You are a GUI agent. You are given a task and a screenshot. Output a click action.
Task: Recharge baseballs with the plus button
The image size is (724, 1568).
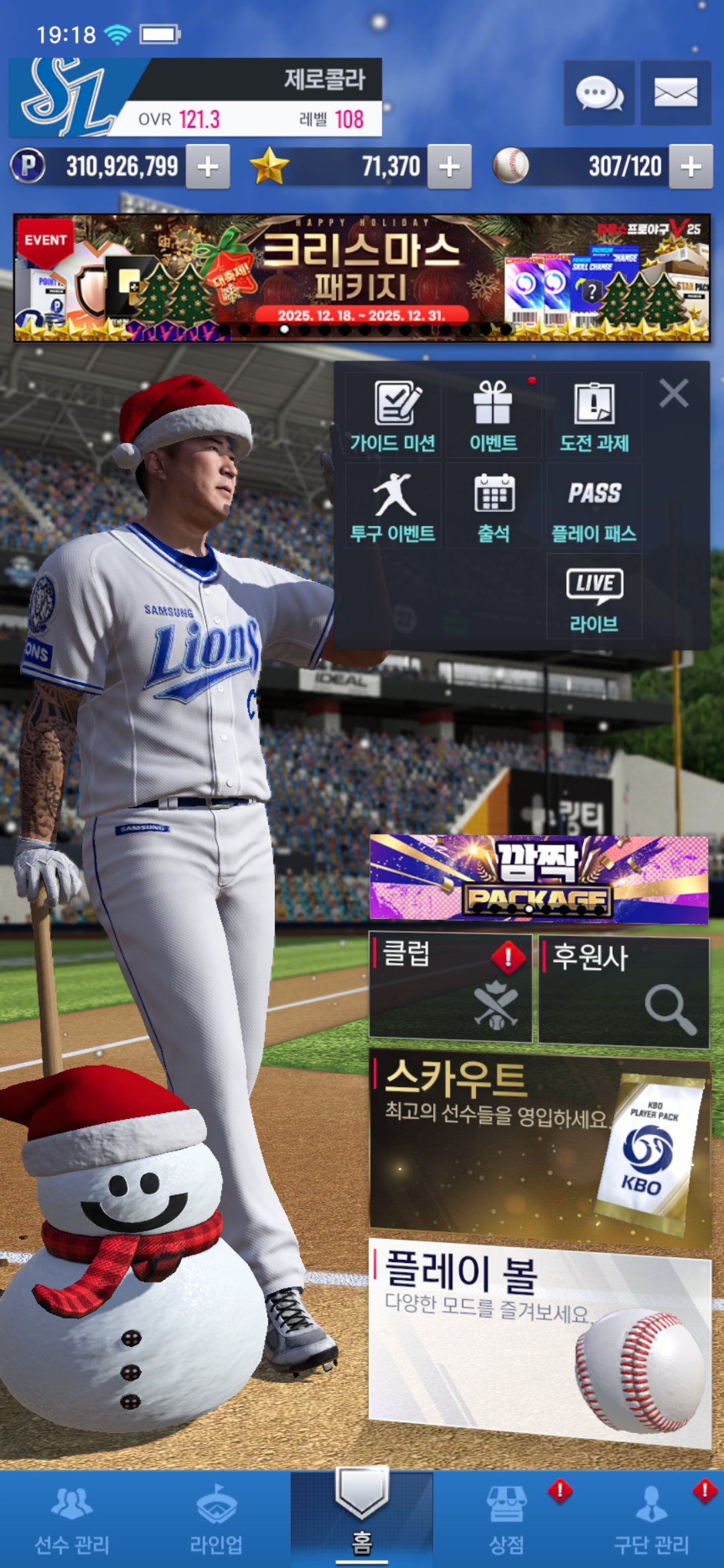point(690,167)
